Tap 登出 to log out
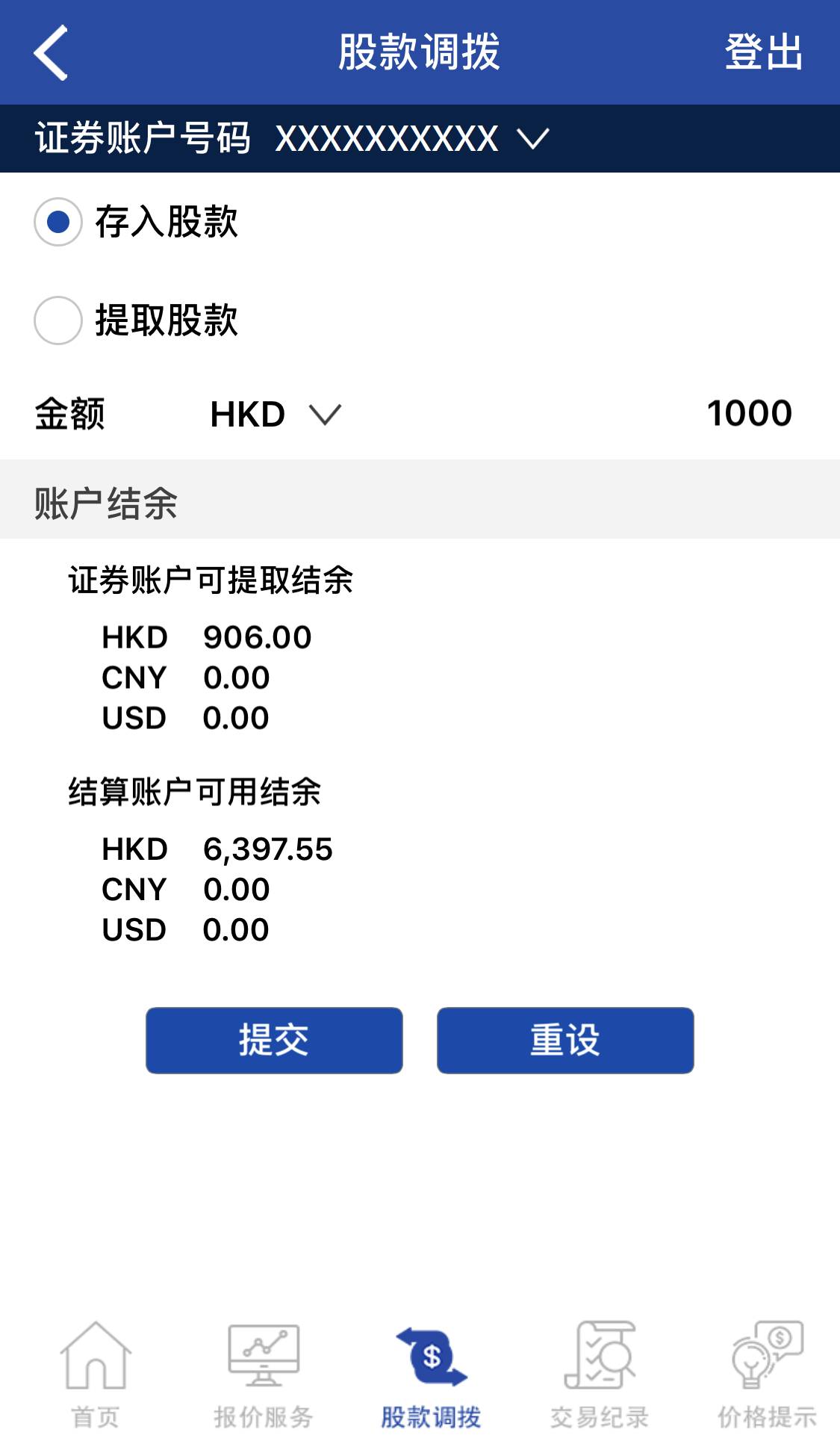This screenshot has width=840, height=1447. 763,52
